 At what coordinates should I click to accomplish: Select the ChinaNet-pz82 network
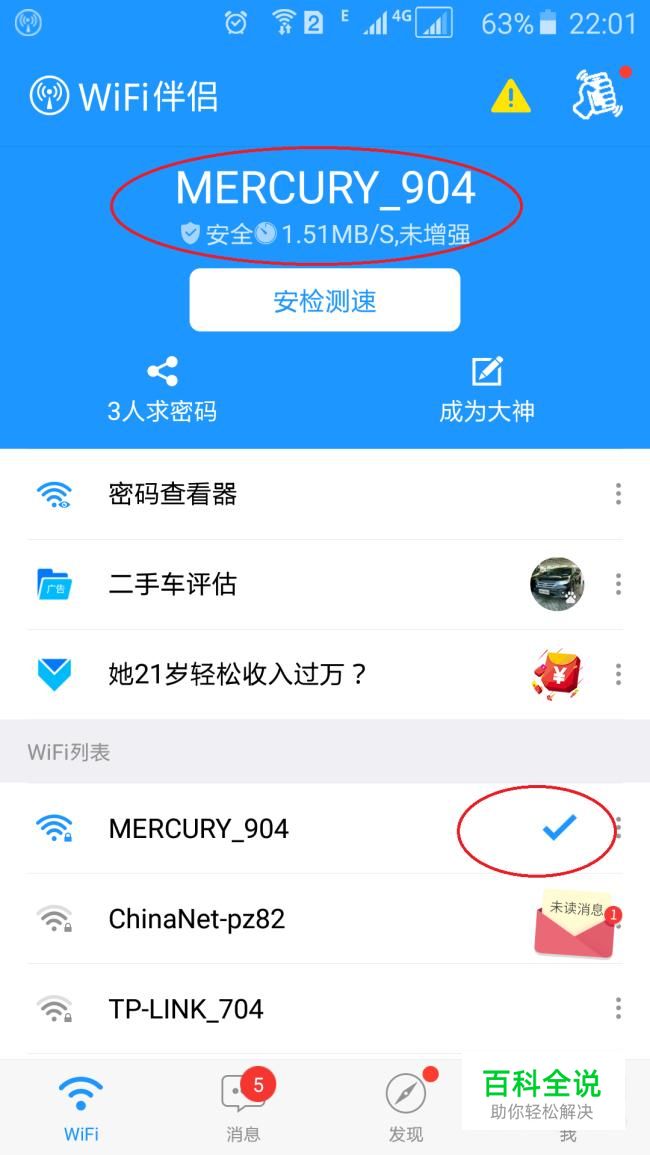325,919
